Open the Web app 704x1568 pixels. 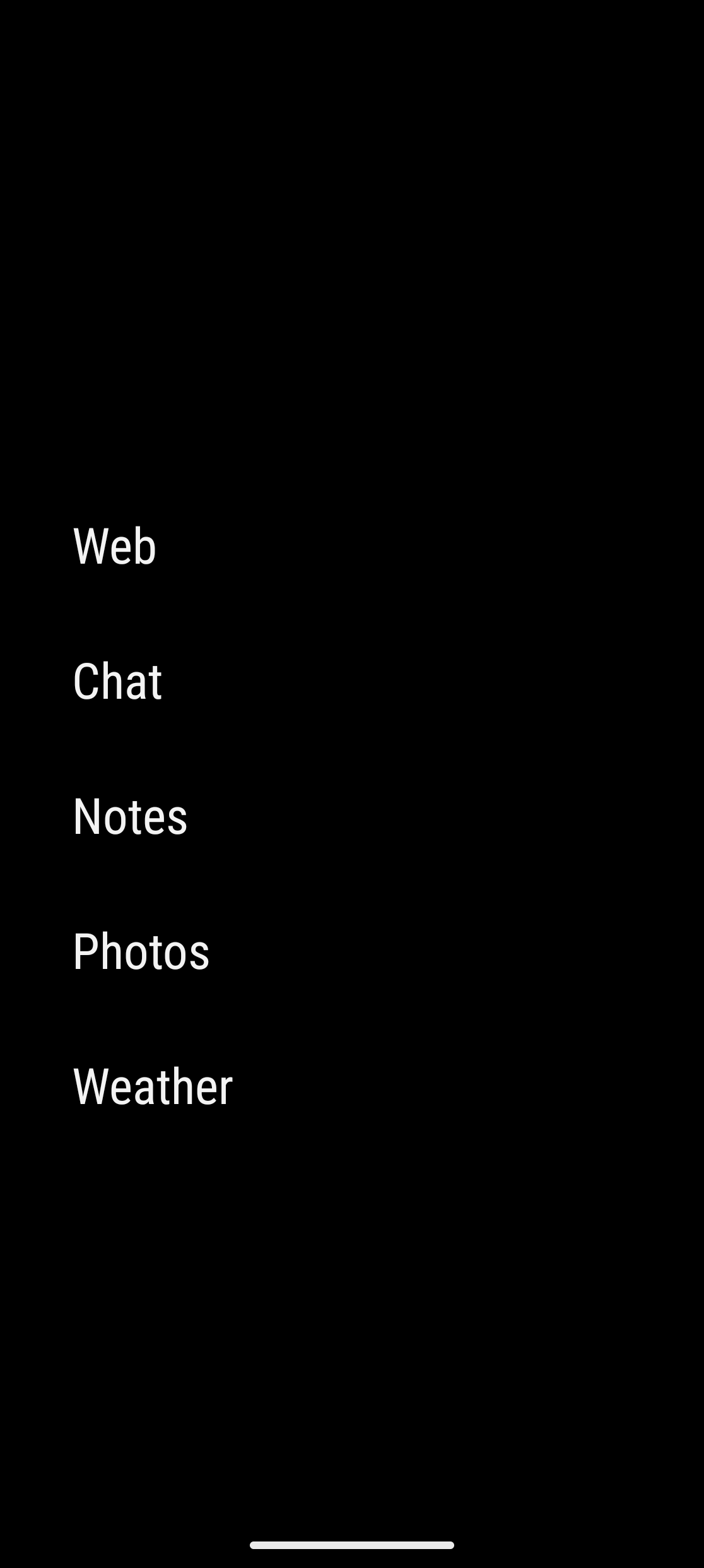pyautogui.click(x=115, y=546)
